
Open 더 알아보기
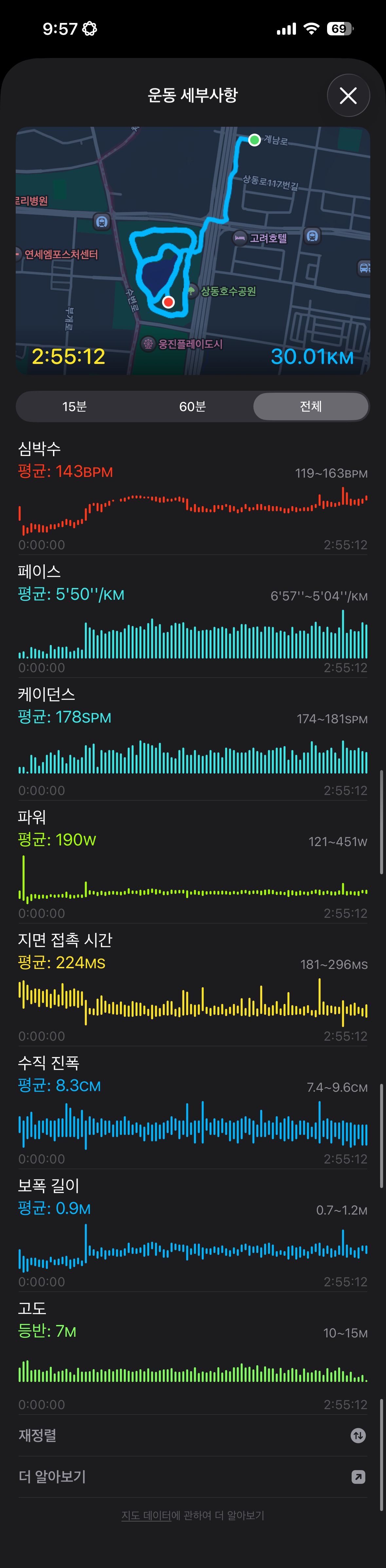193,1477
